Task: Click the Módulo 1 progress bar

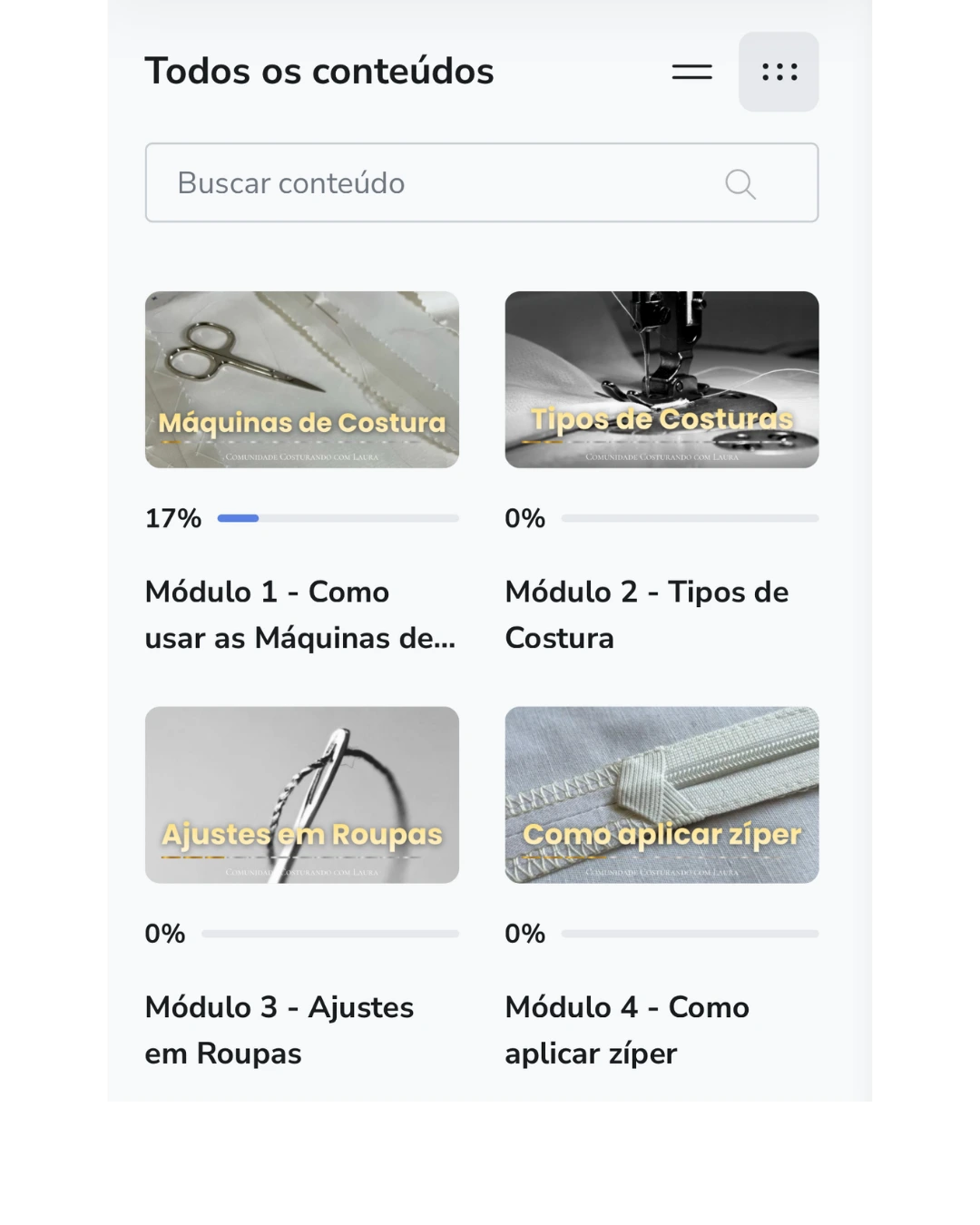Action: pos(338,518)
